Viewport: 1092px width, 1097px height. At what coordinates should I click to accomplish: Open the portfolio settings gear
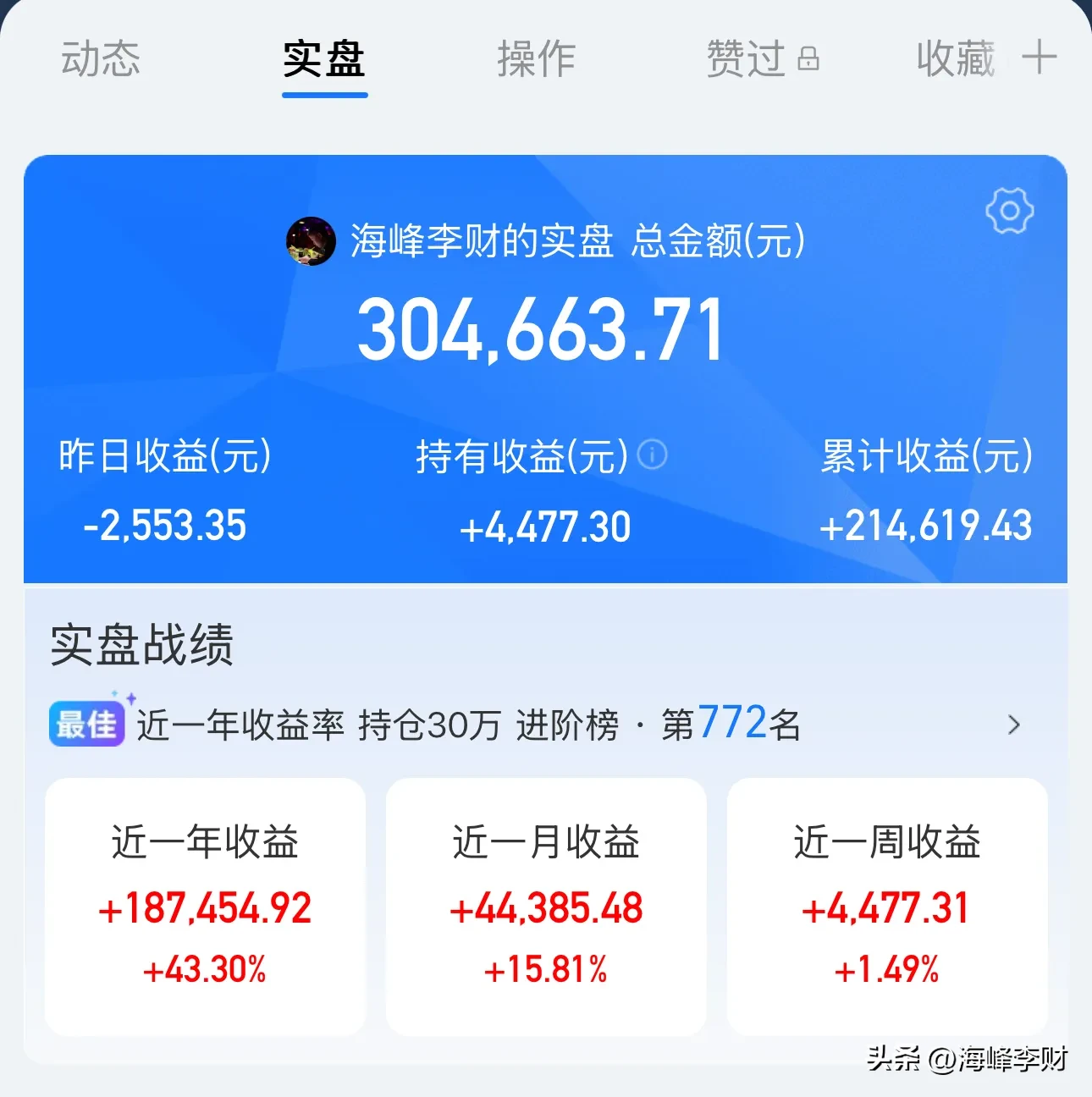click(x=1011, y=210)
